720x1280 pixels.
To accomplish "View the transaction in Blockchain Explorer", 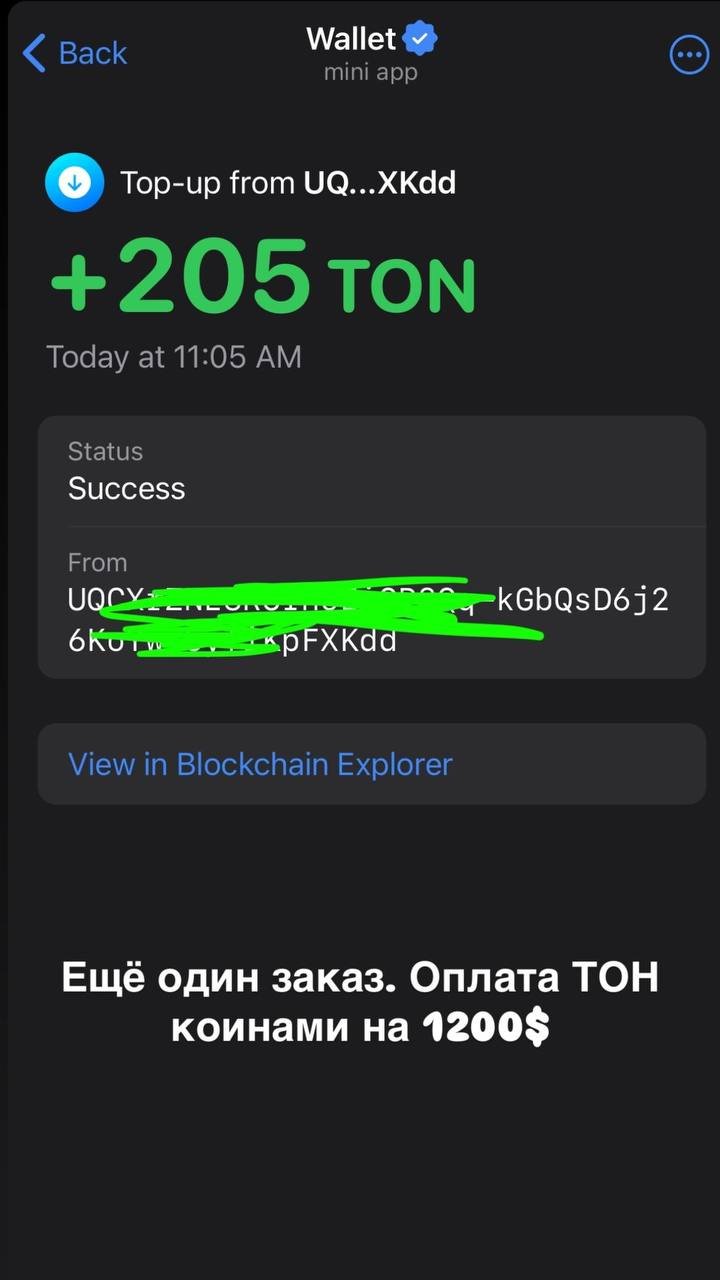I will [x=372, y=764].
